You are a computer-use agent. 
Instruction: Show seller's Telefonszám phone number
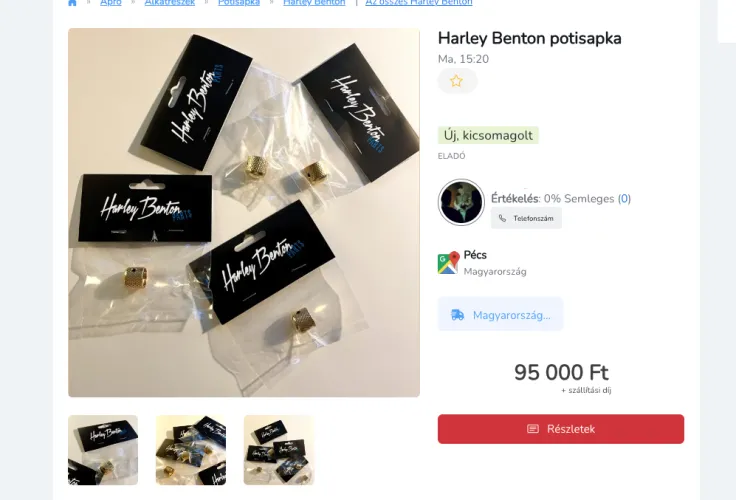526,218
